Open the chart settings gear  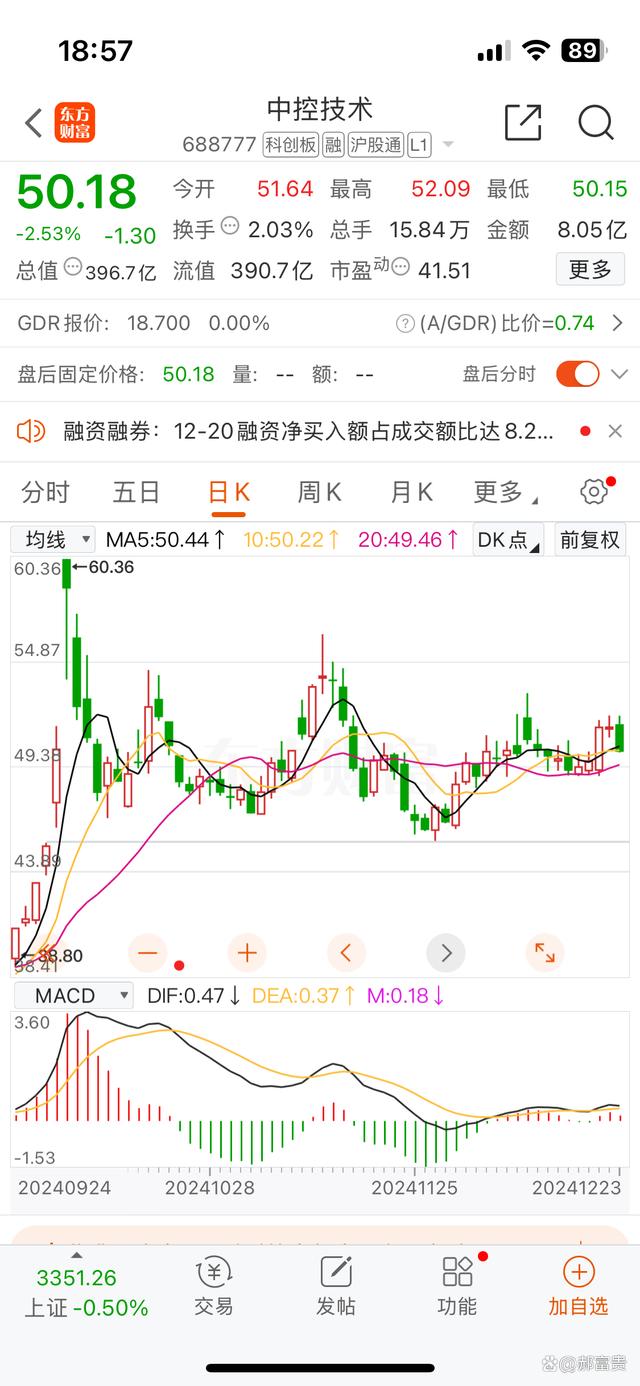(x=594, y=491)
